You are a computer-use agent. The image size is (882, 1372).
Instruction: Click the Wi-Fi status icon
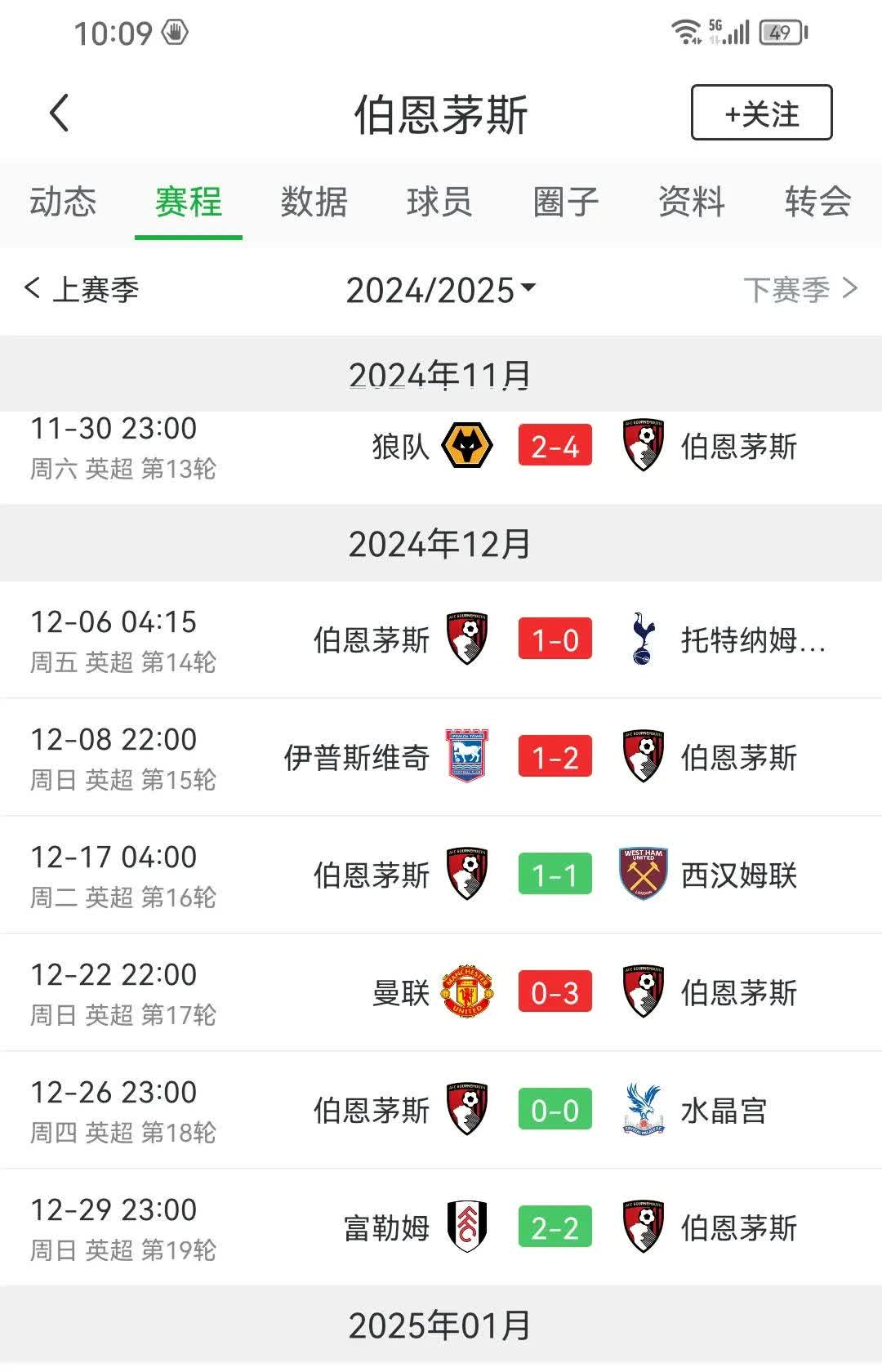683,31
